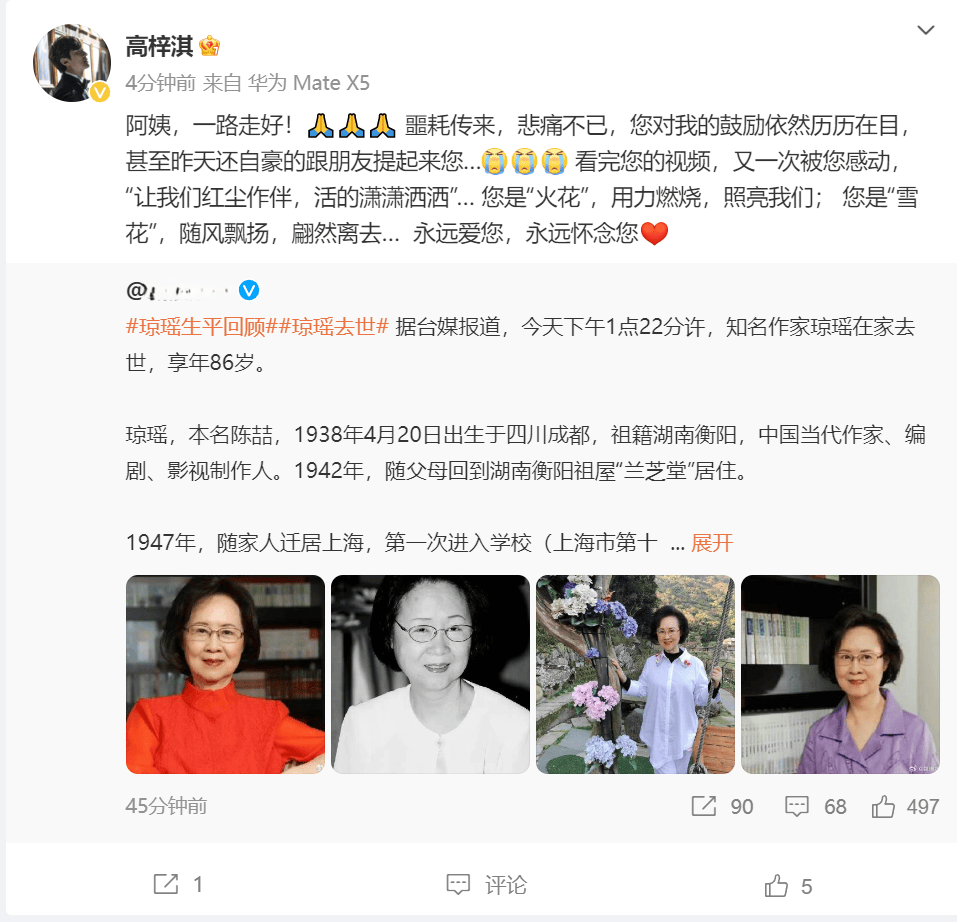Expand the quoted post with 展开

click(712, 543)
